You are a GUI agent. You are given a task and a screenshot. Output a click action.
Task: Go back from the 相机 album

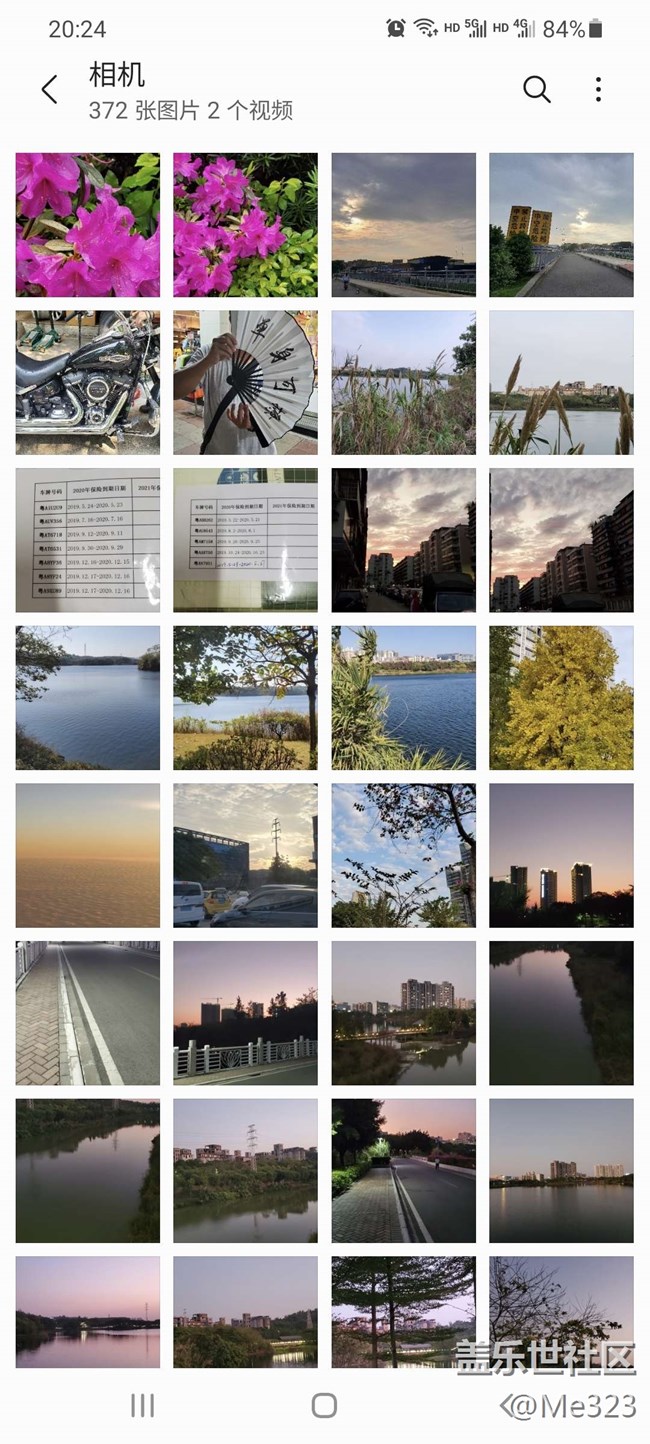pos(49,90)
